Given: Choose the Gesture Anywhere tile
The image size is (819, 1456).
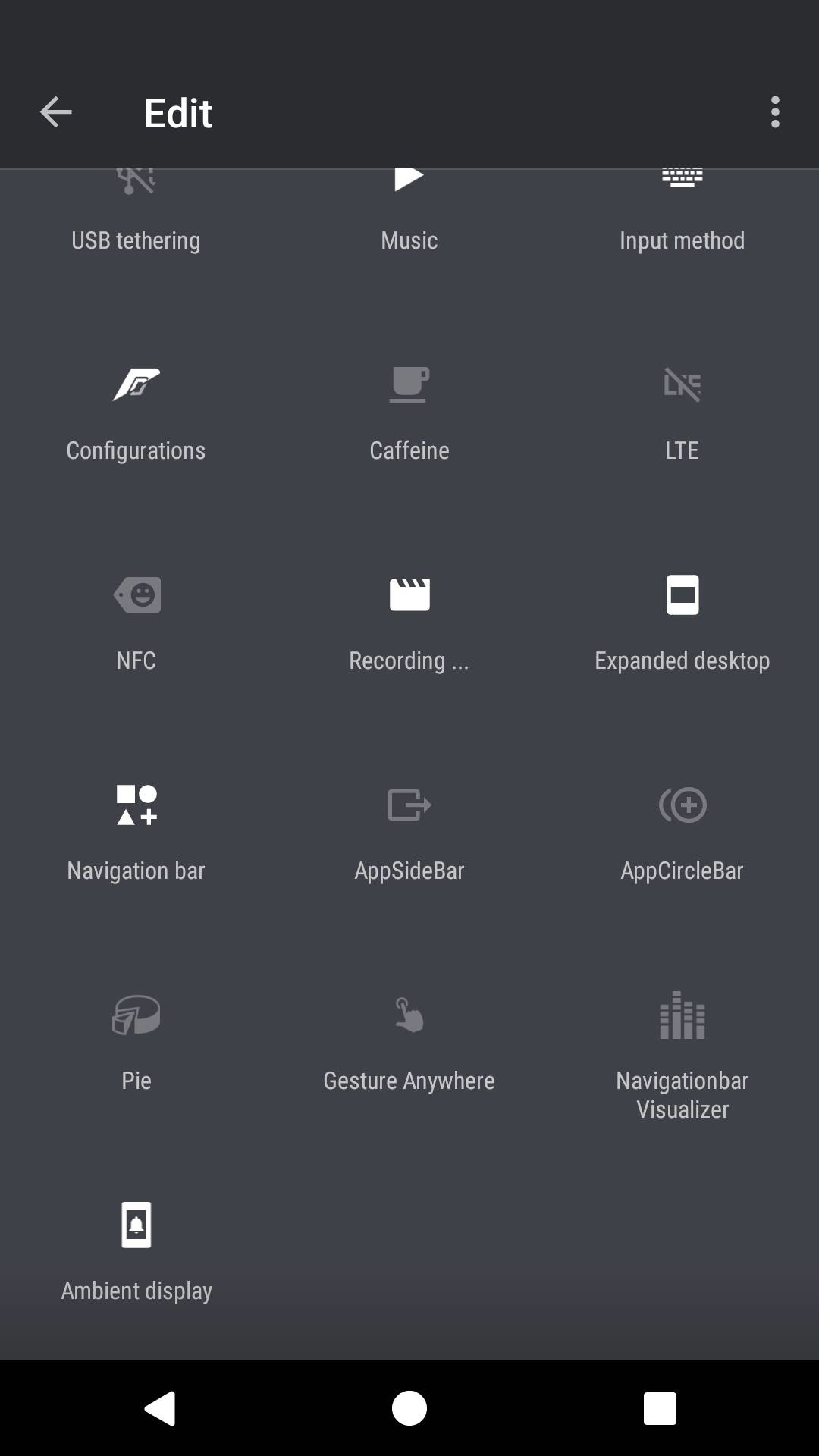Looking at the screenshot, I should 409,1043.
